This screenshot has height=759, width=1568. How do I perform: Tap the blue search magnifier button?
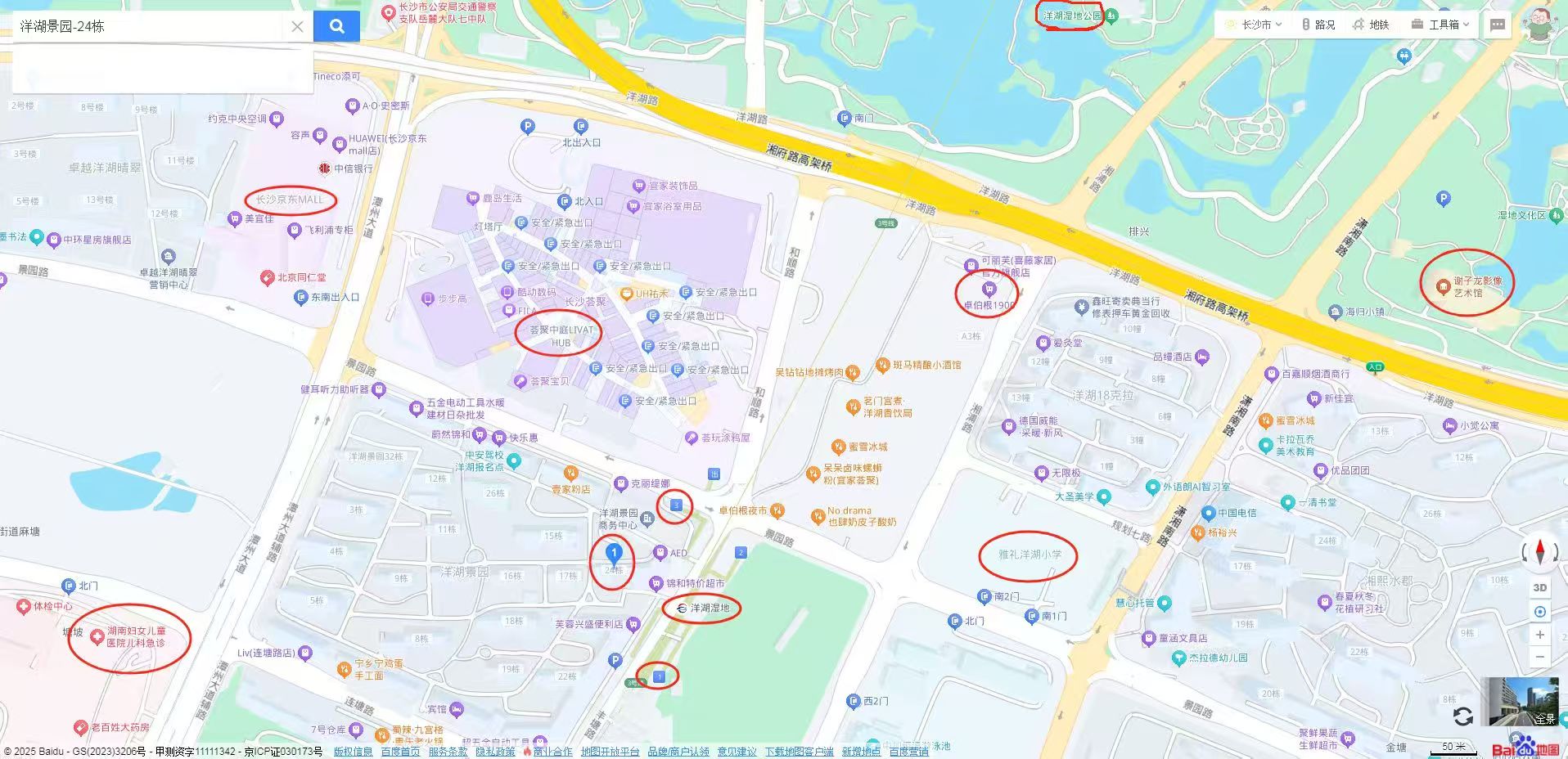(336, 26)
